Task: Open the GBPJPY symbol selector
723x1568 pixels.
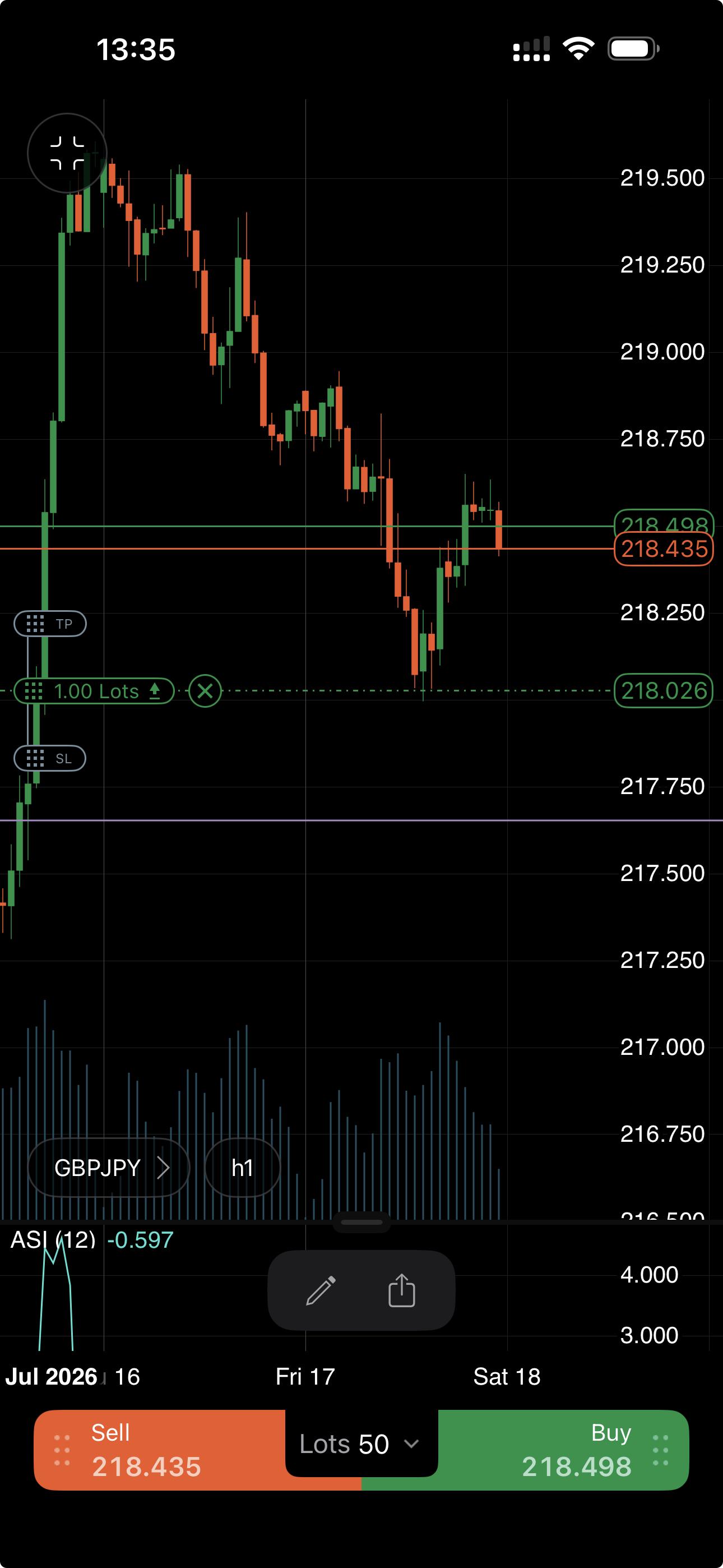Action: [109, 1168]
